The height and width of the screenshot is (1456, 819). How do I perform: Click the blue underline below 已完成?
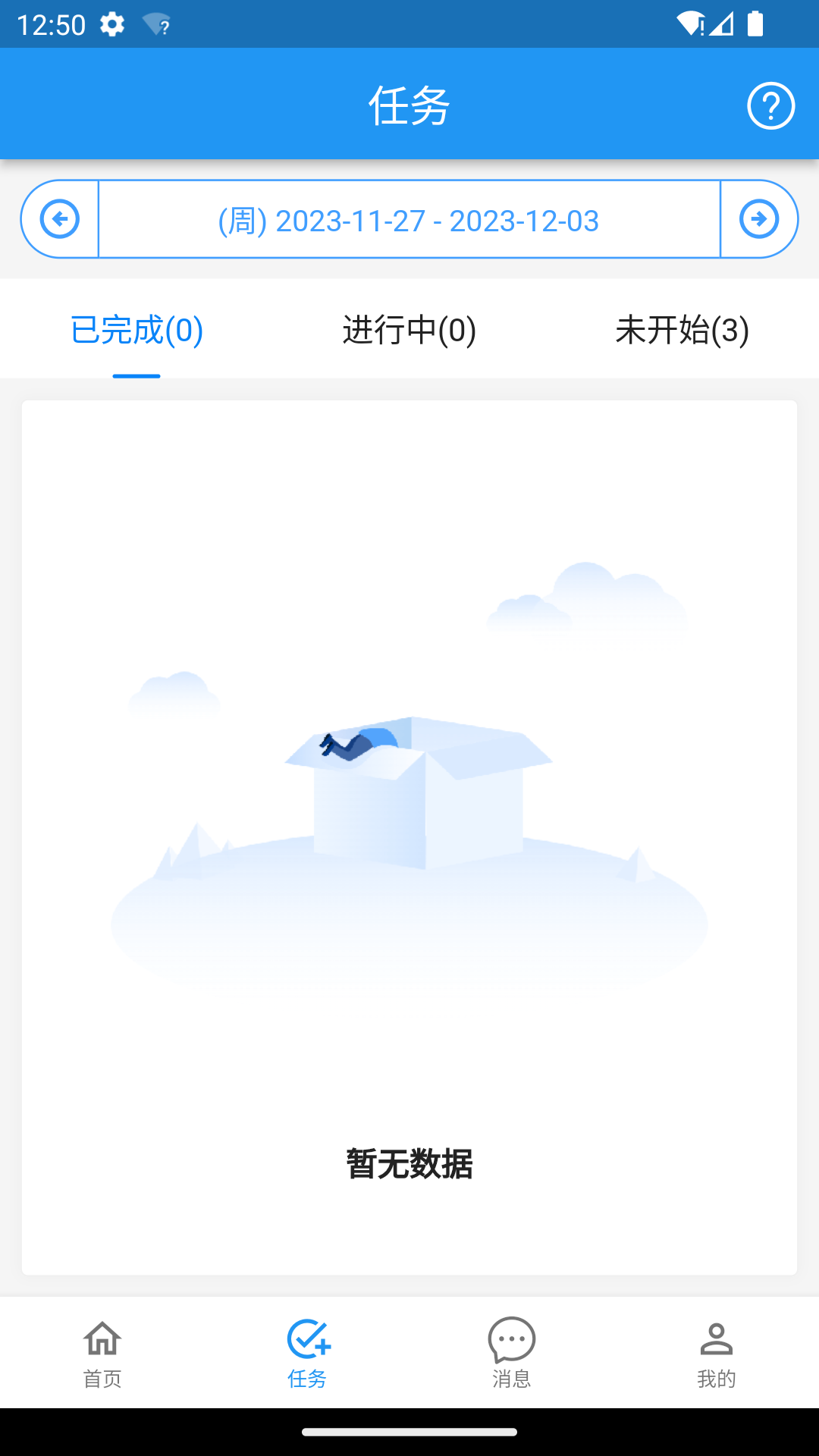(x=136, y=374)
